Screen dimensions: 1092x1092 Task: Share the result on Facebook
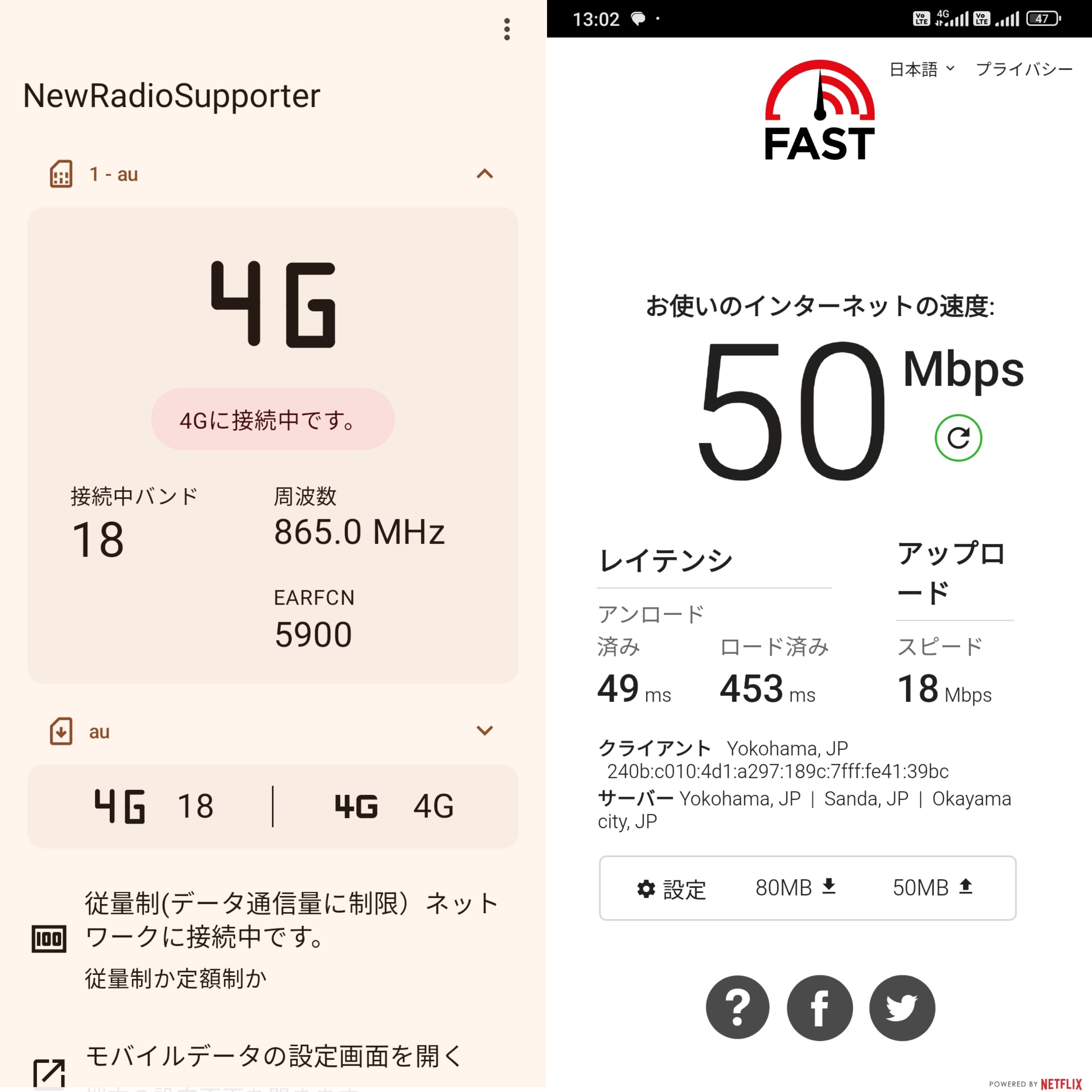(x=820, y=1007)
